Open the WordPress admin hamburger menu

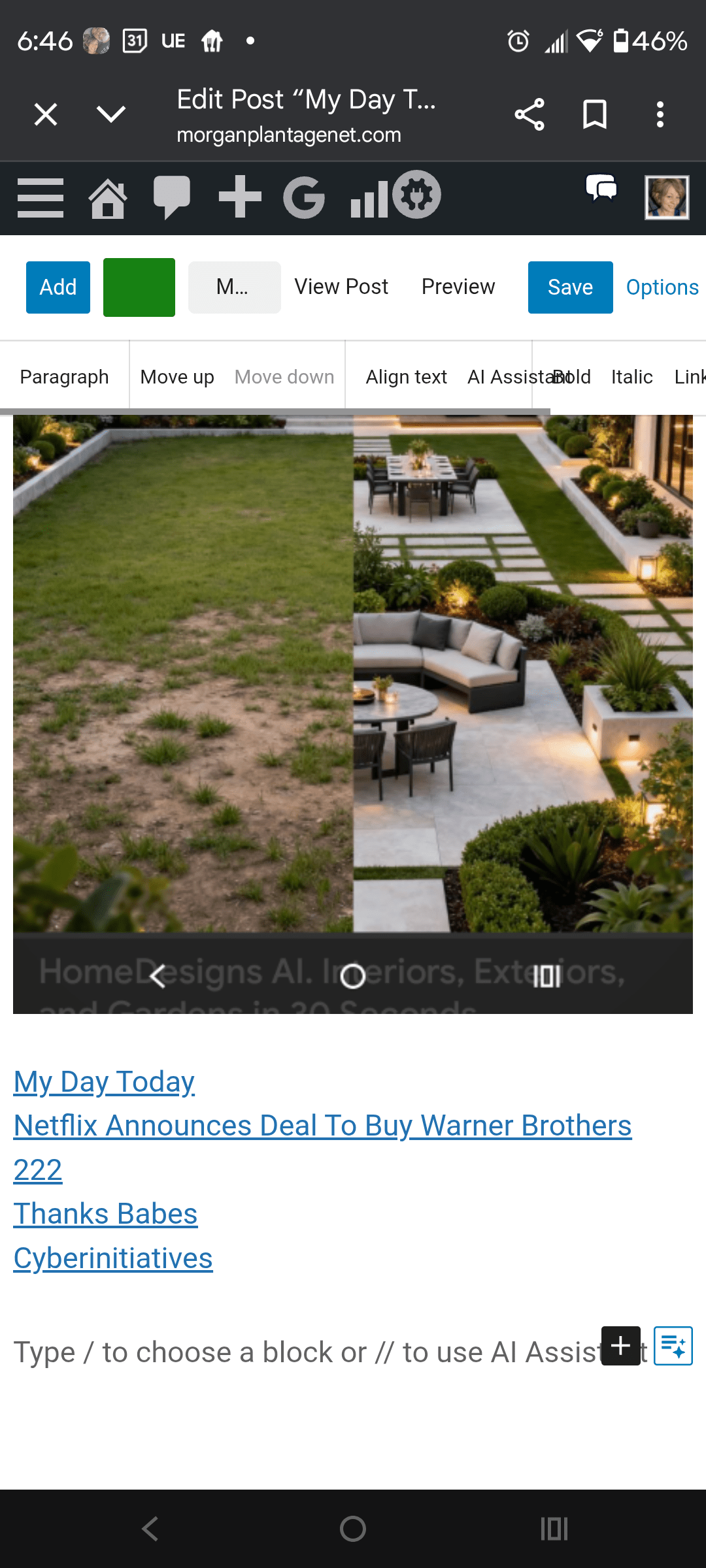coord(41,197)
